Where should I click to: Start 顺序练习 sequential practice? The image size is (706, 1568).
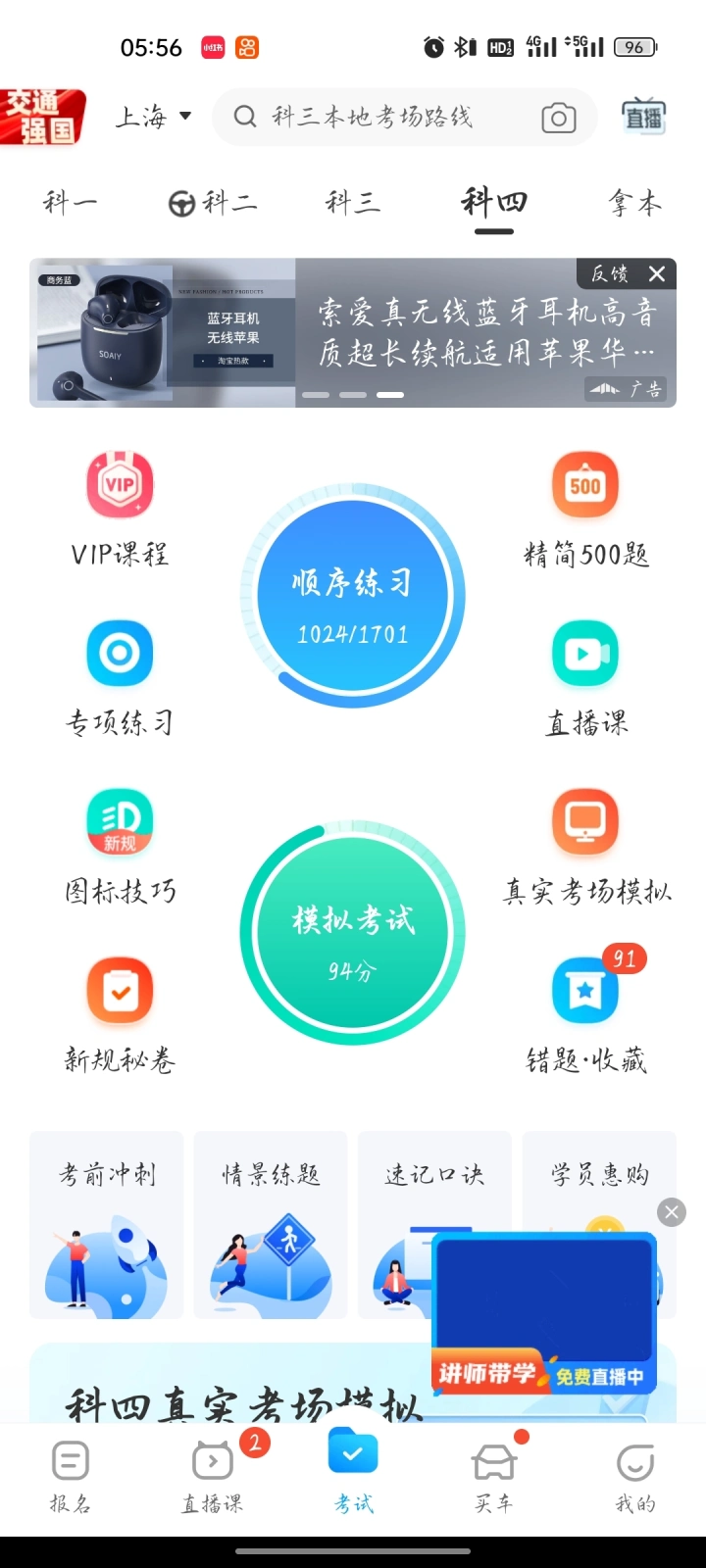tap(352, 596)
